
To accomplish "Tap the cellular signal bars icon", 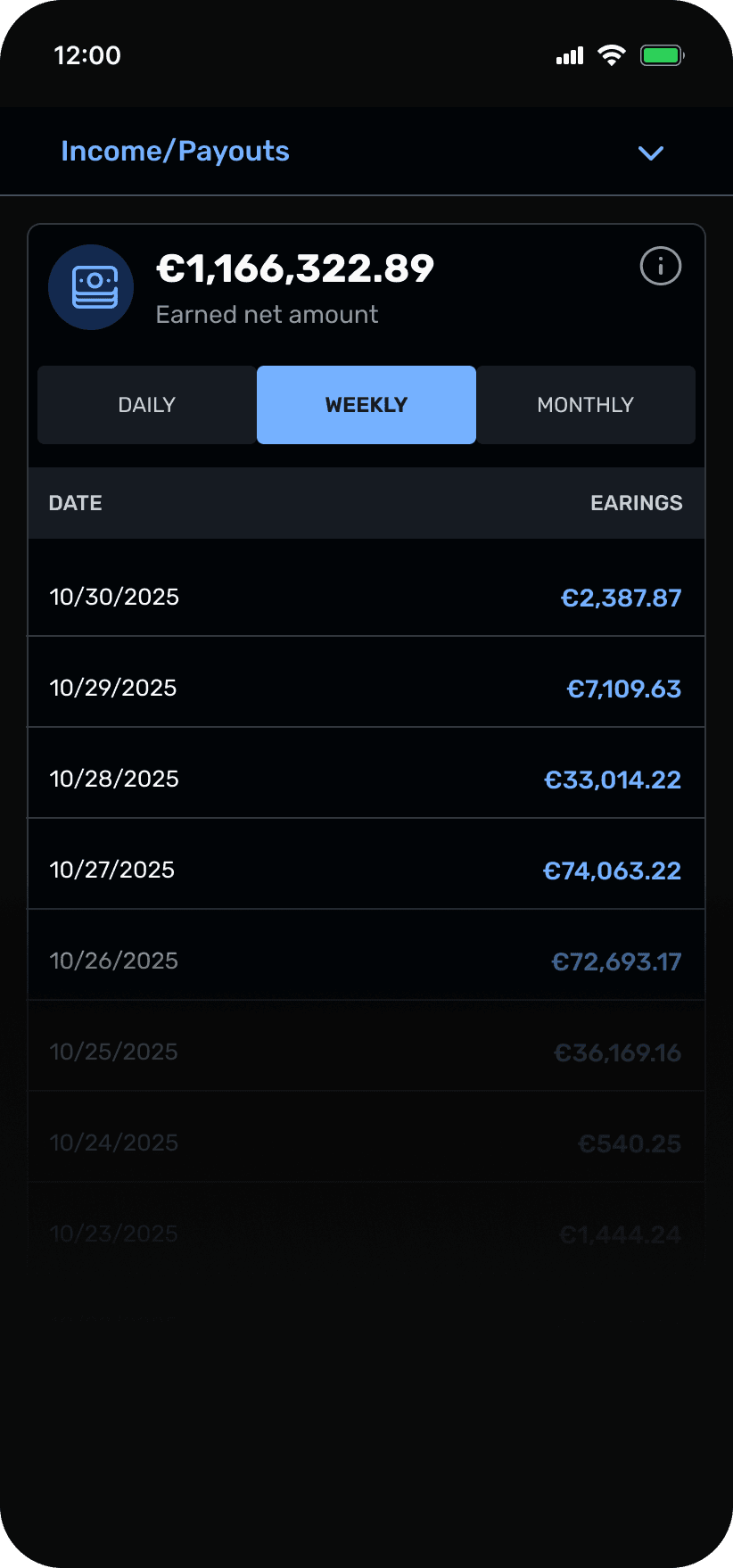I will coord(568,54).
